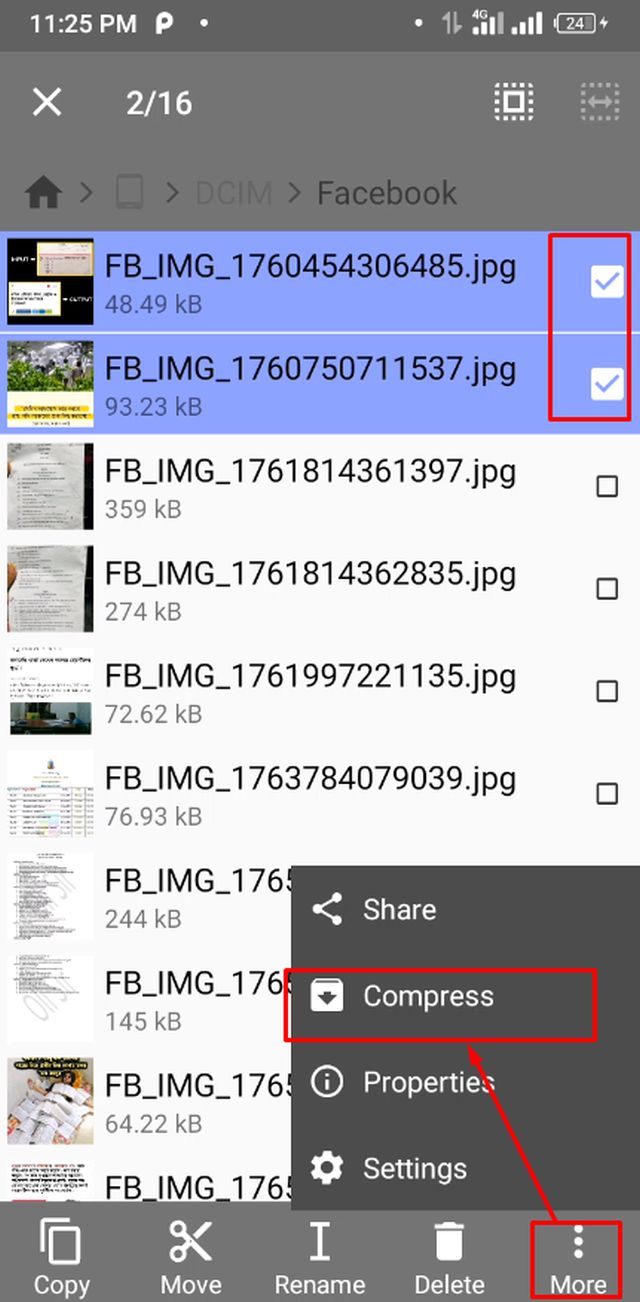Tap Rename in the bottom toolbar

coord(320,1258)
